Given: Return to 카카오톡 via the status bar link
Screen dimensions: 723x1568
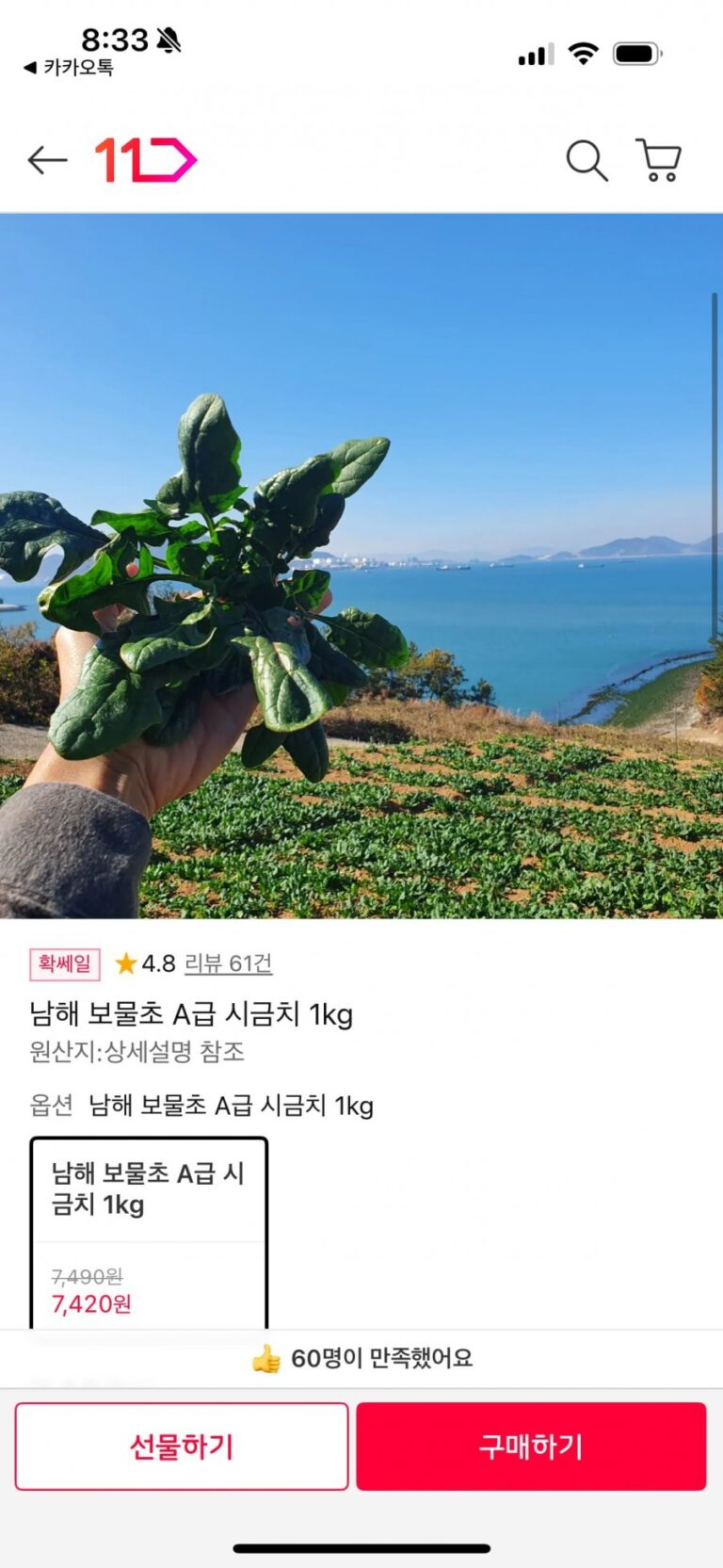Looking at the screenshot, I should 69,68.
